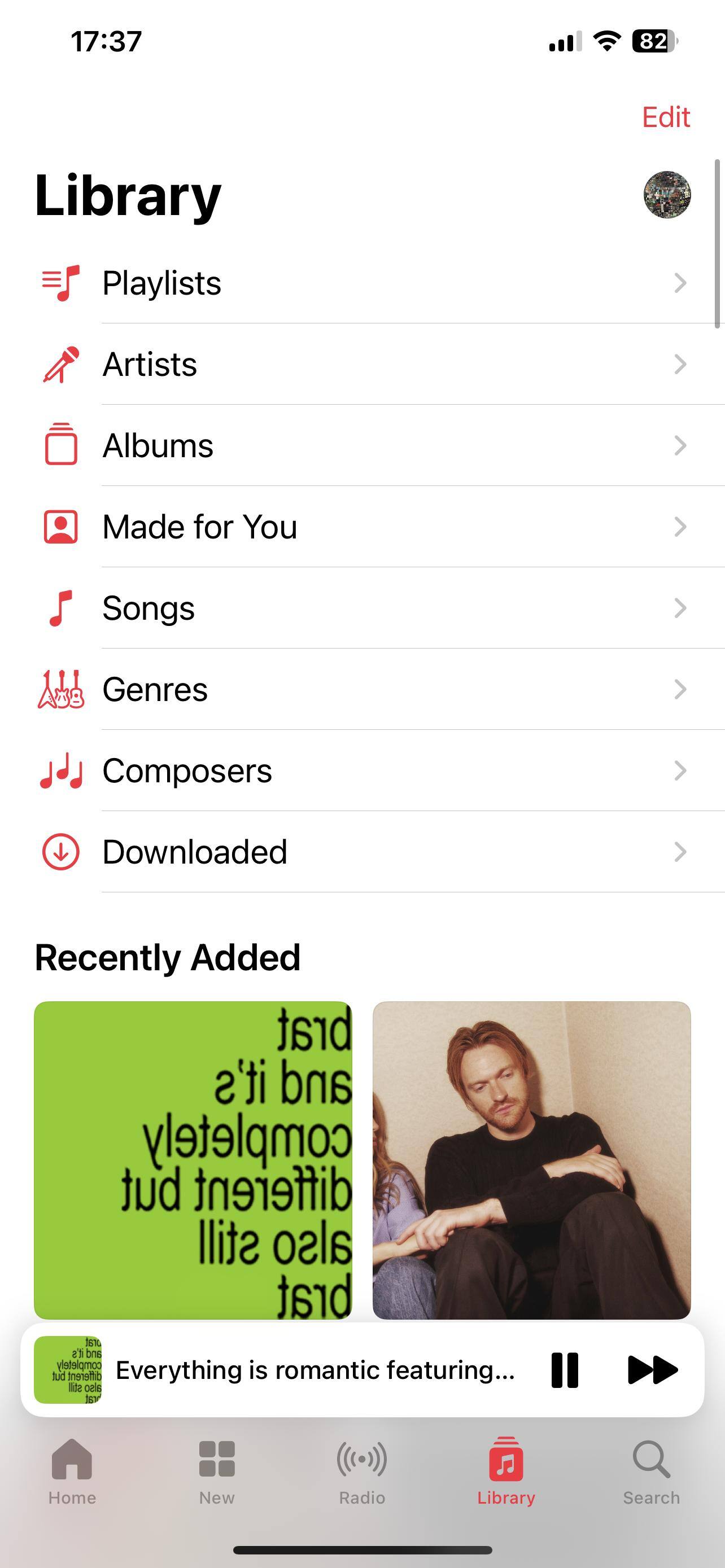Open the album with the red-haired man
Viewport: 725px width, 1568px height.
(531, 1159)
